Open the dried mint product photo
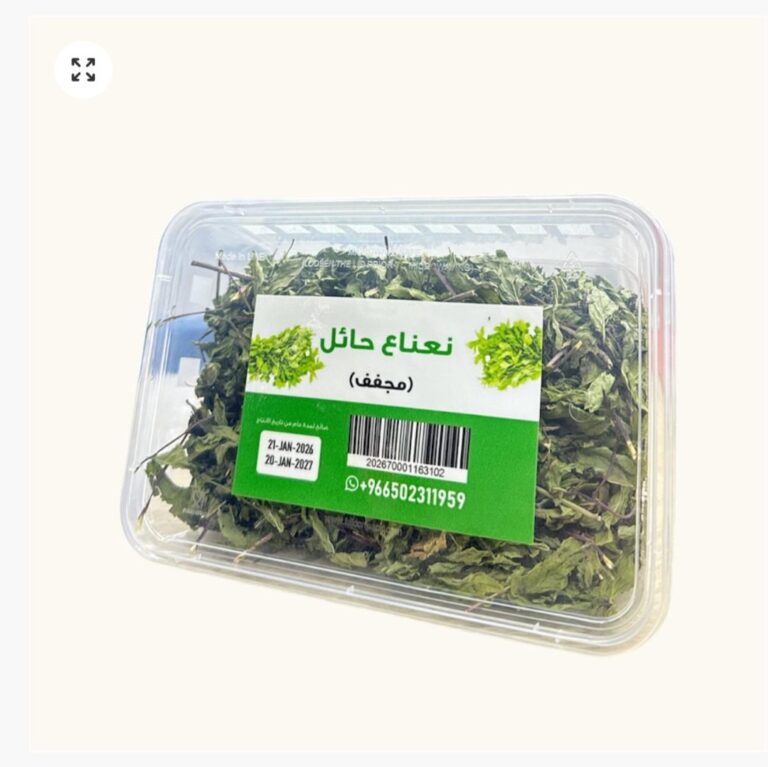Viewport: 768px width, 767px height. click(400, 420)
